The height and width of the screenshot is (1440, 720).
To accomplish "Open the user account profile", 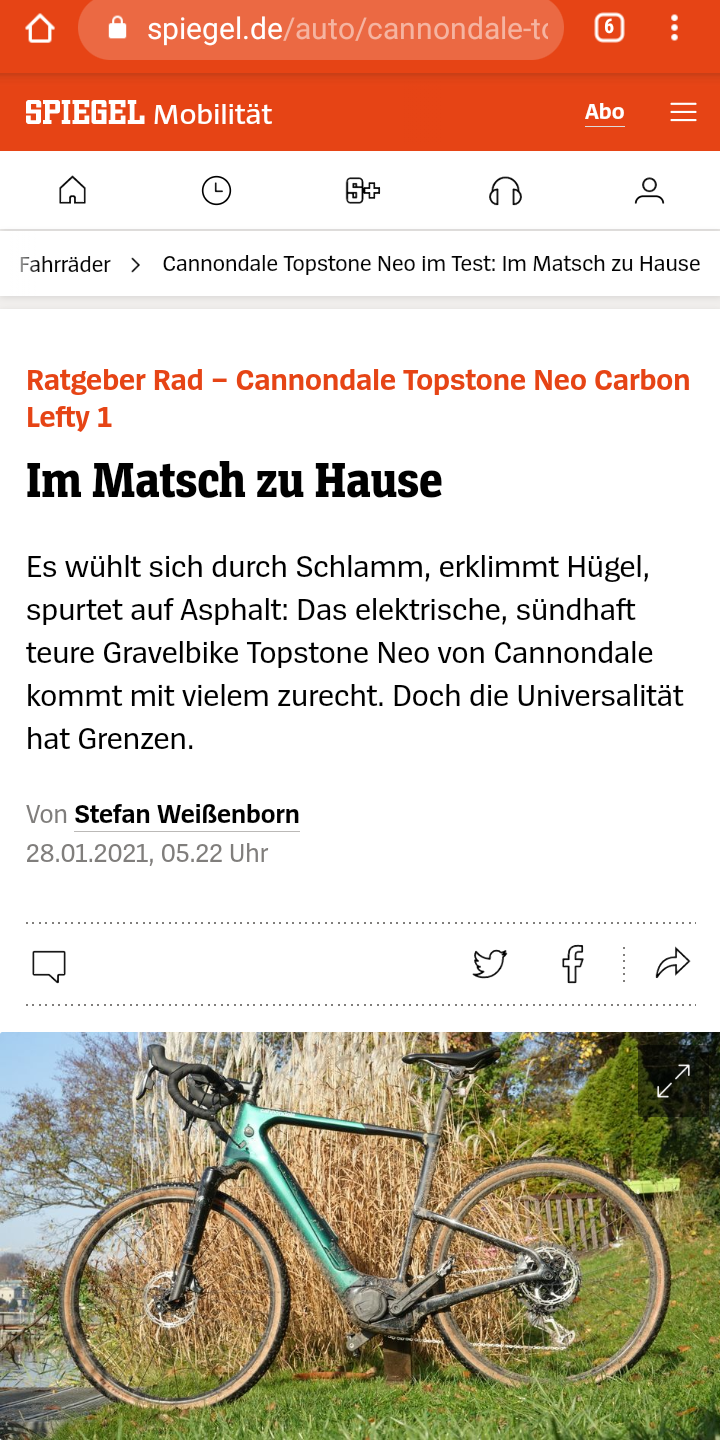I will point(649,190).
